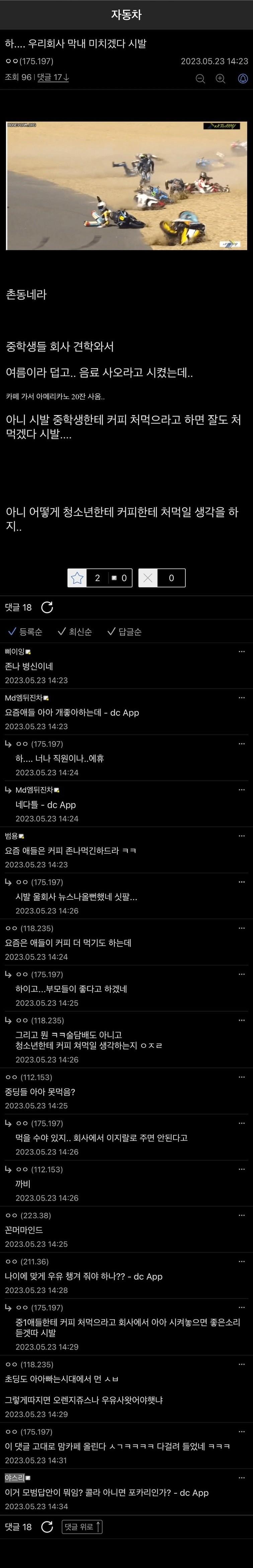
Task: Zoom in text with plus magnifier
Action: (x=221, y=79)
